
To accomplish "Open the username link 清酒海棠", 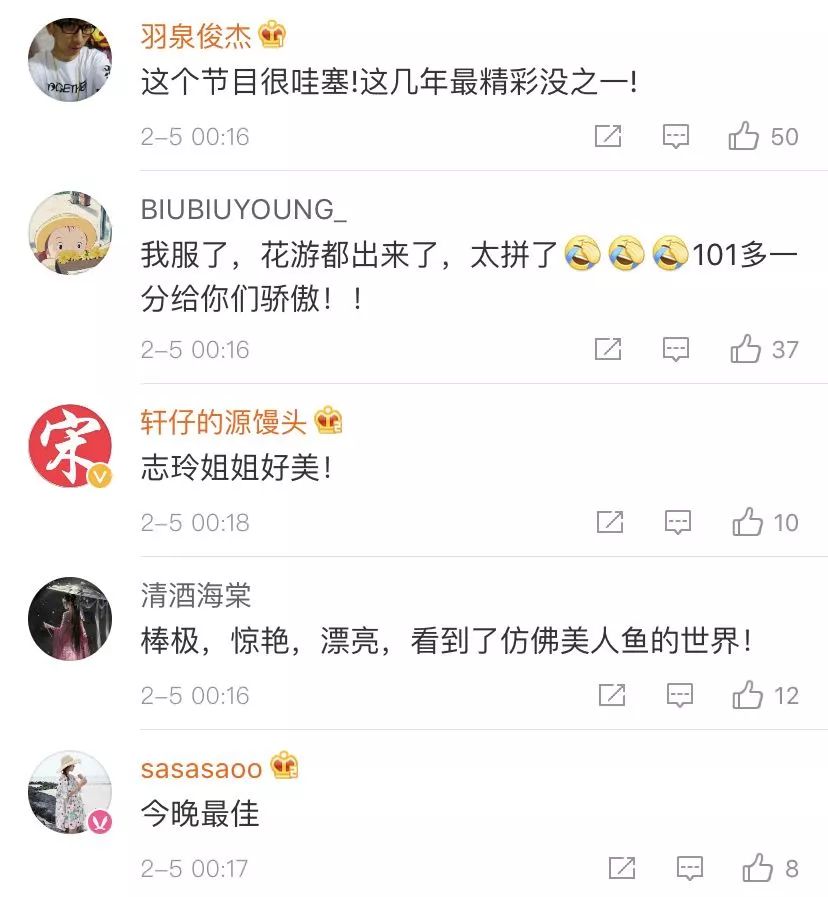I will [196, 596].
